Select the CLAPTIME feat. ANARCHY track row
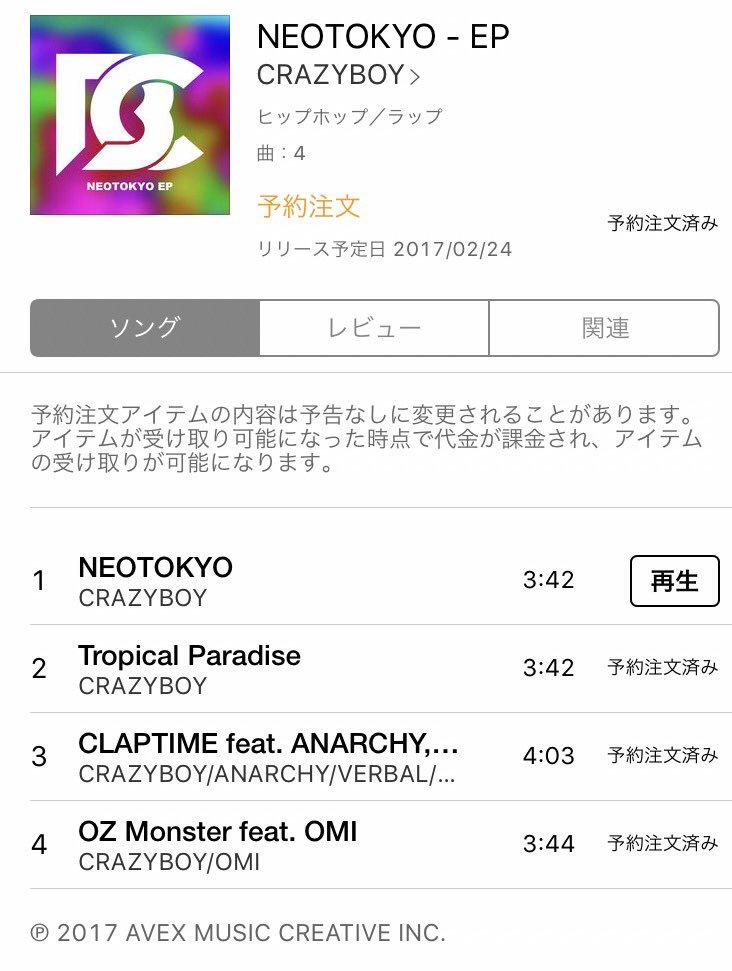 300,757
